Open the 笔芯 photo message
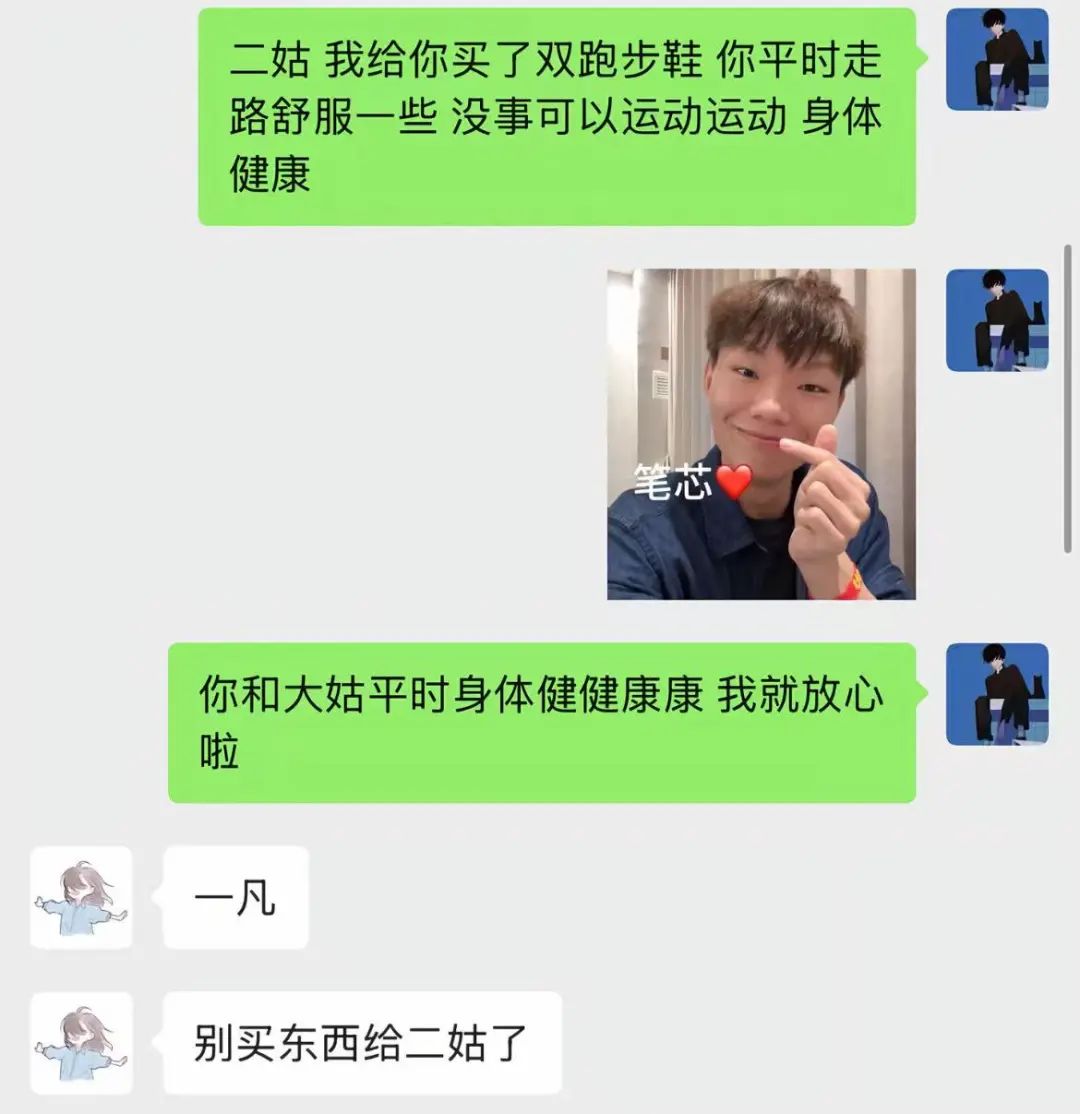1080x1114 pixels. pyautogui.click(x=761, y=434)
